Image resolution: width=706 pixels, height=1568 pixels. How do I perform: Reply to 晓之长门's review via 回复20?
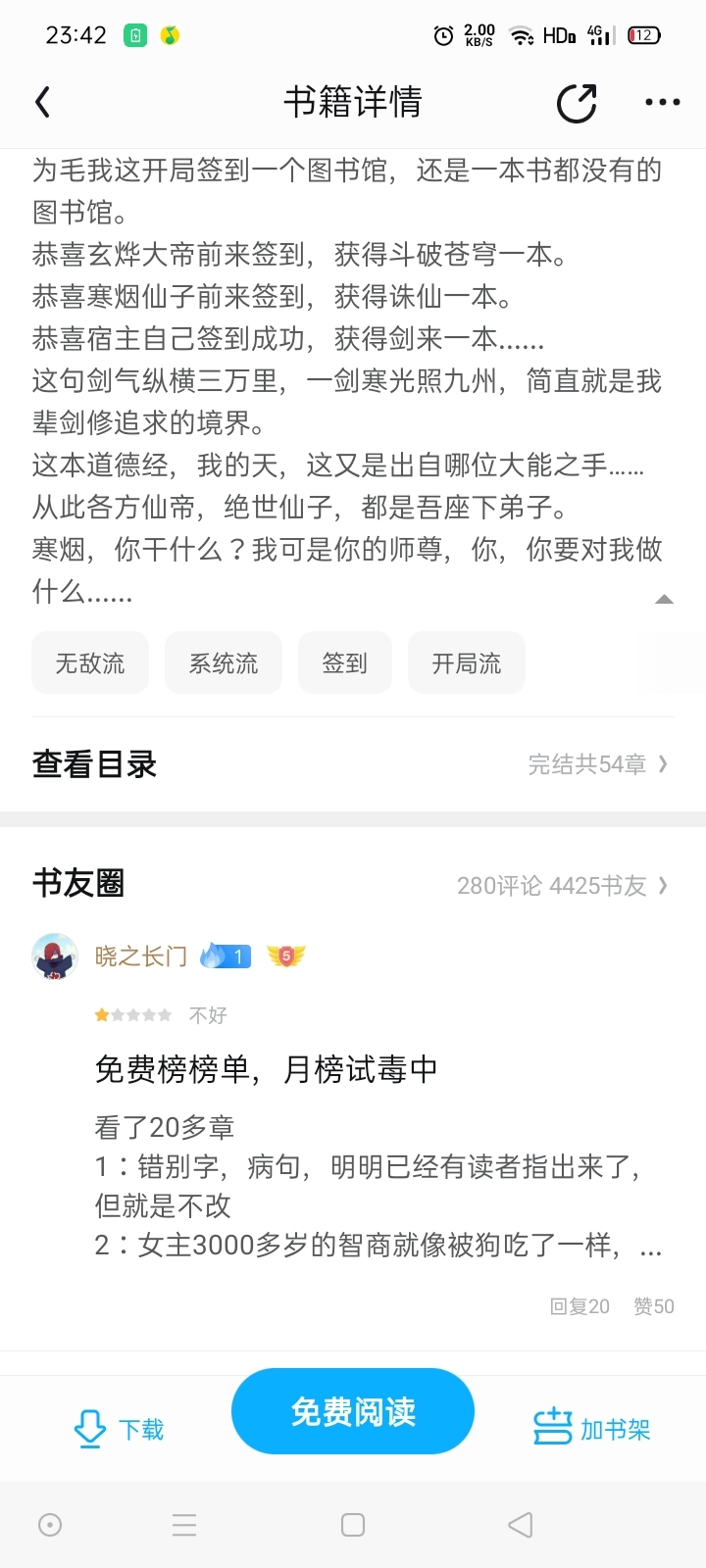coord(580,1306)
